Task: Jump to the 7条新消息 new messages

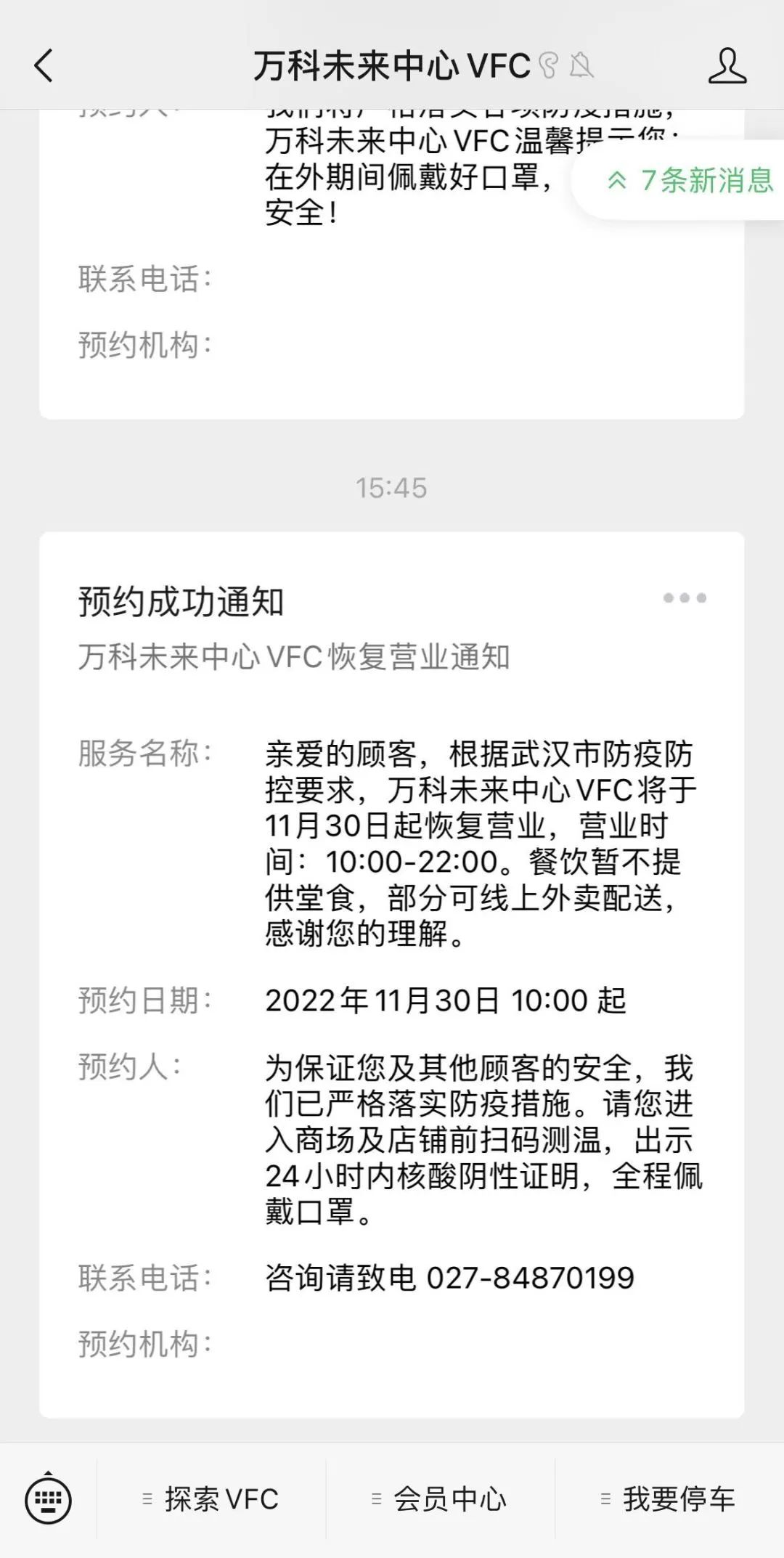Action: (690, 180)
